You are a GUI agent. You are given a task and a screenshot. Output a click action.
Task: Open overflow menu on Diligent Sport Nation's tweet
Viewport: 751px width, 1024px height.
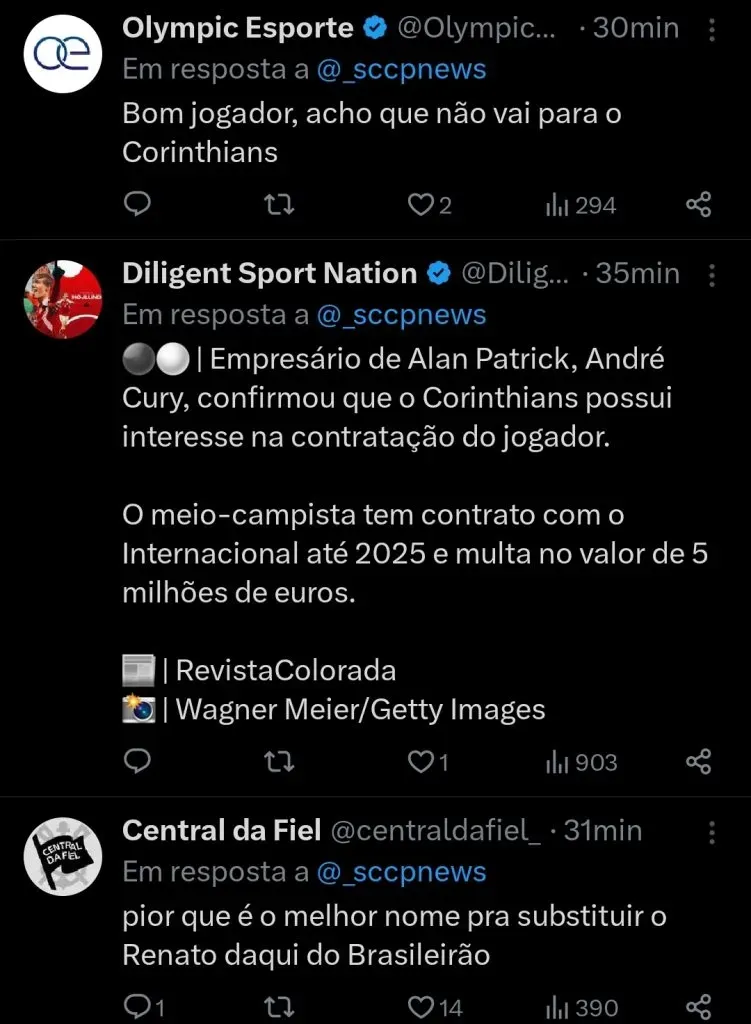712,274
